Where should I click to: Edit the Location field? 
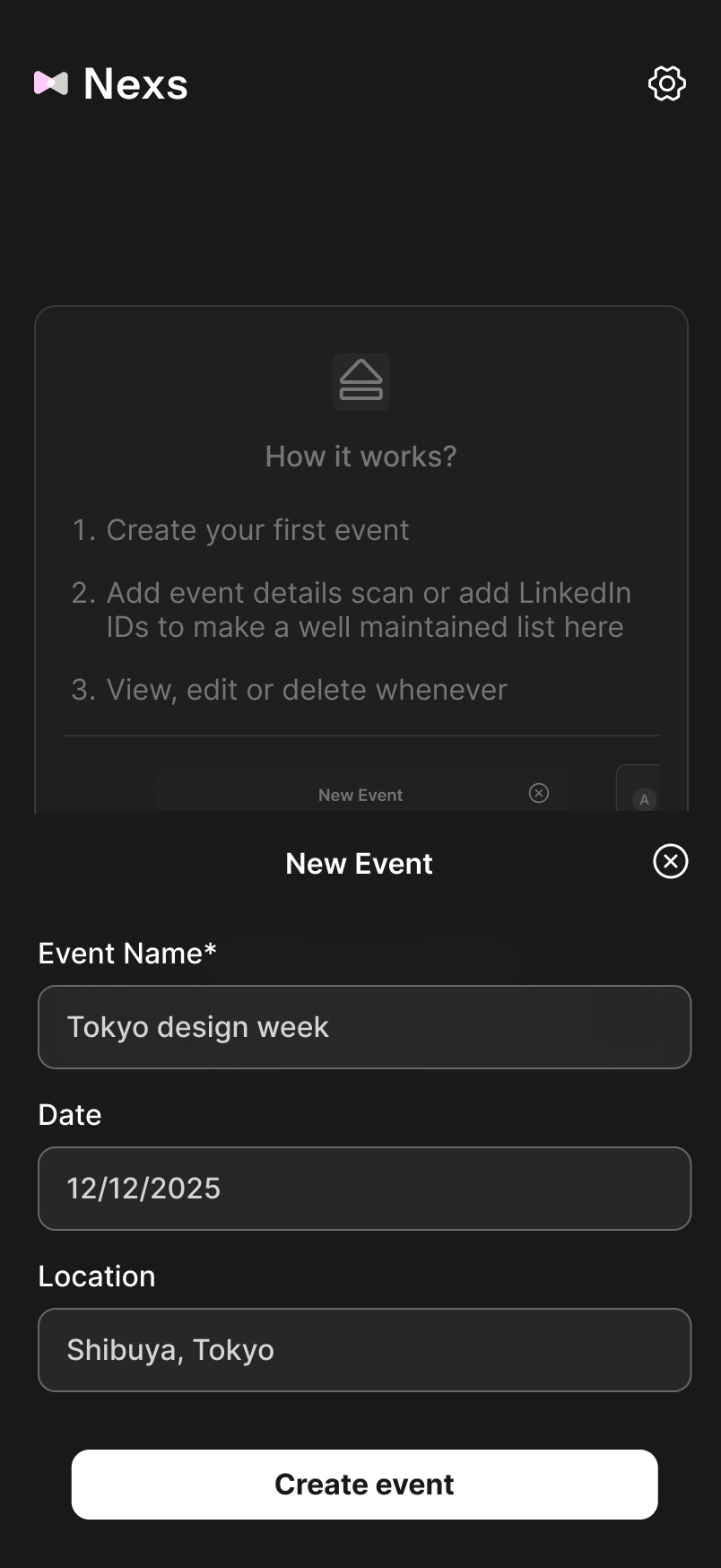[364, 1350]
